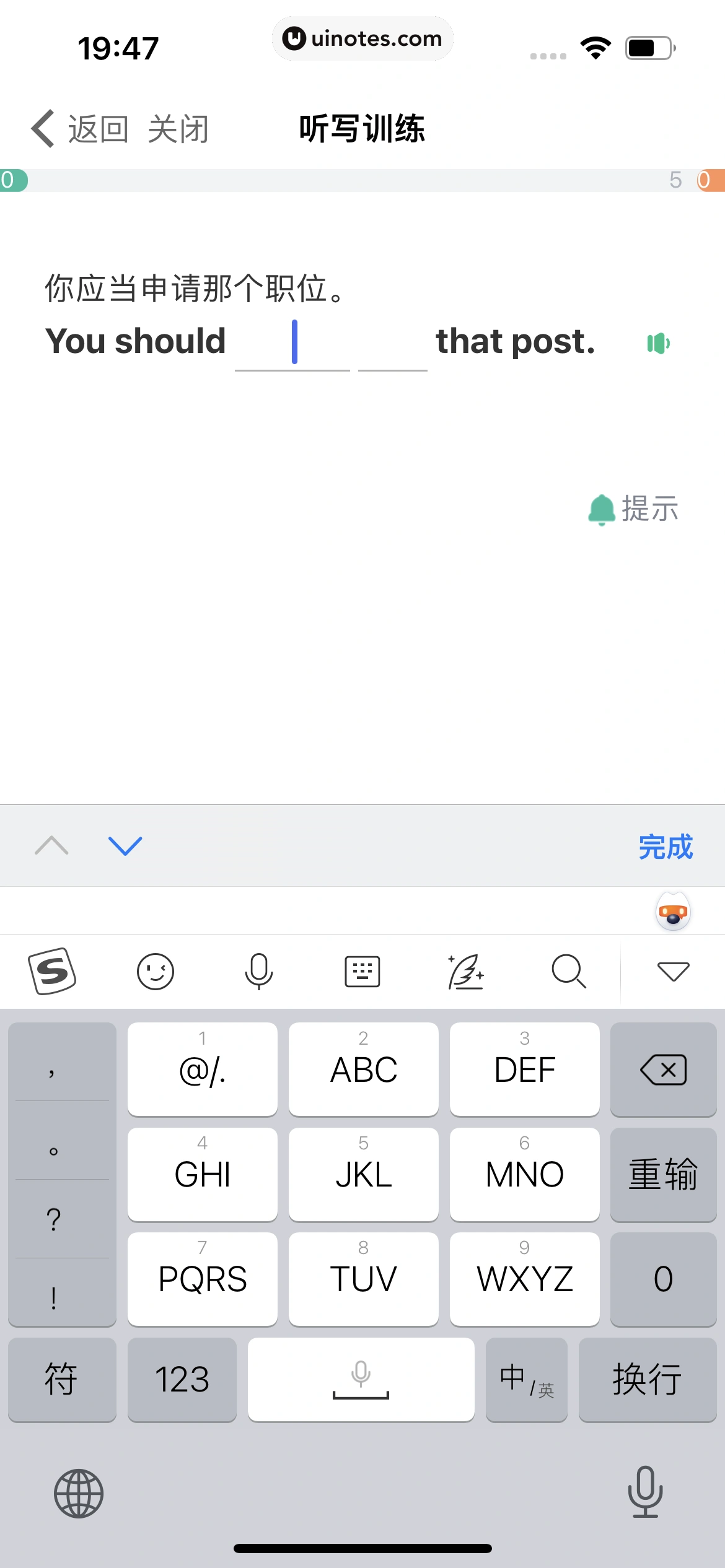The image size is (725, 1568).
Task: Open the 符 symbols keyboard
Action: point(62,1380)
